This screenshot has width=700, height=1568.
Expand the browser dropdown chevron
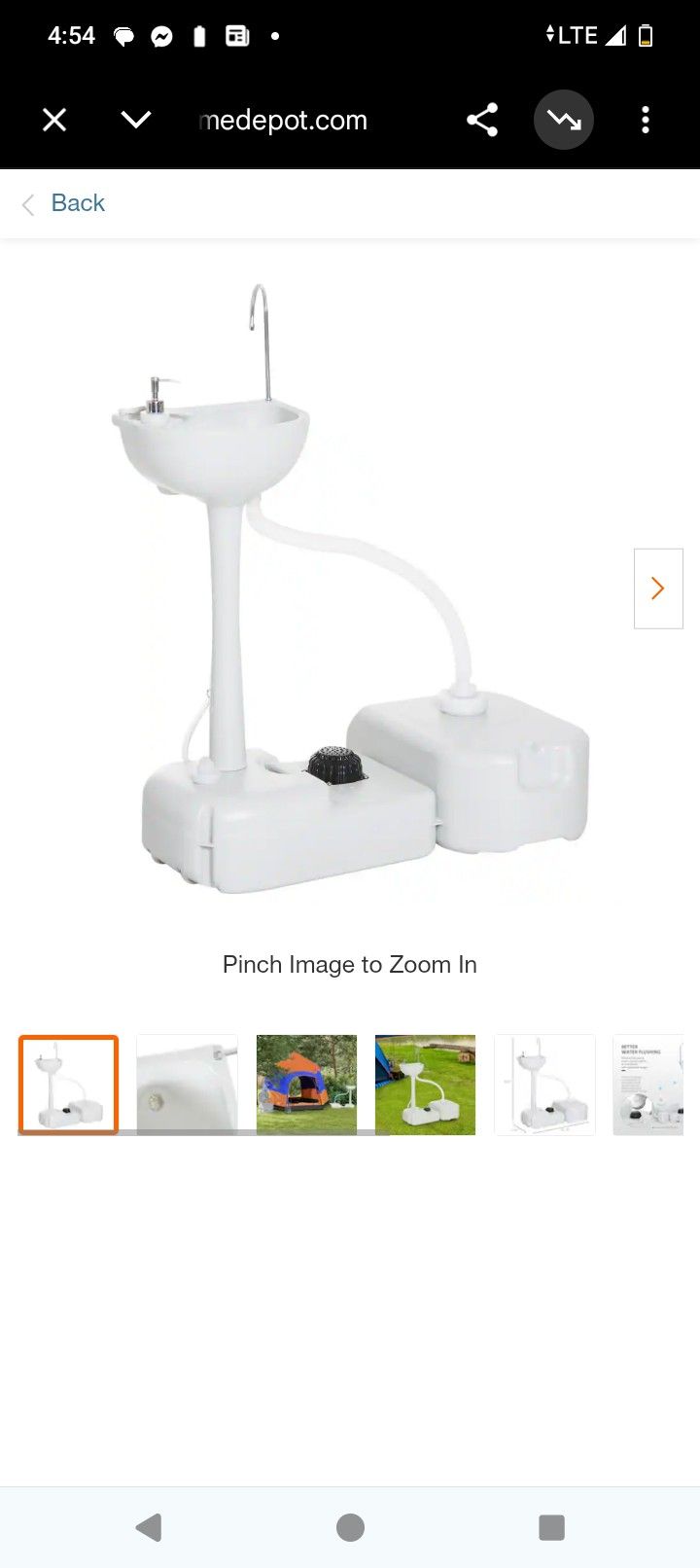pyautogui.click(x=136, y=120)
